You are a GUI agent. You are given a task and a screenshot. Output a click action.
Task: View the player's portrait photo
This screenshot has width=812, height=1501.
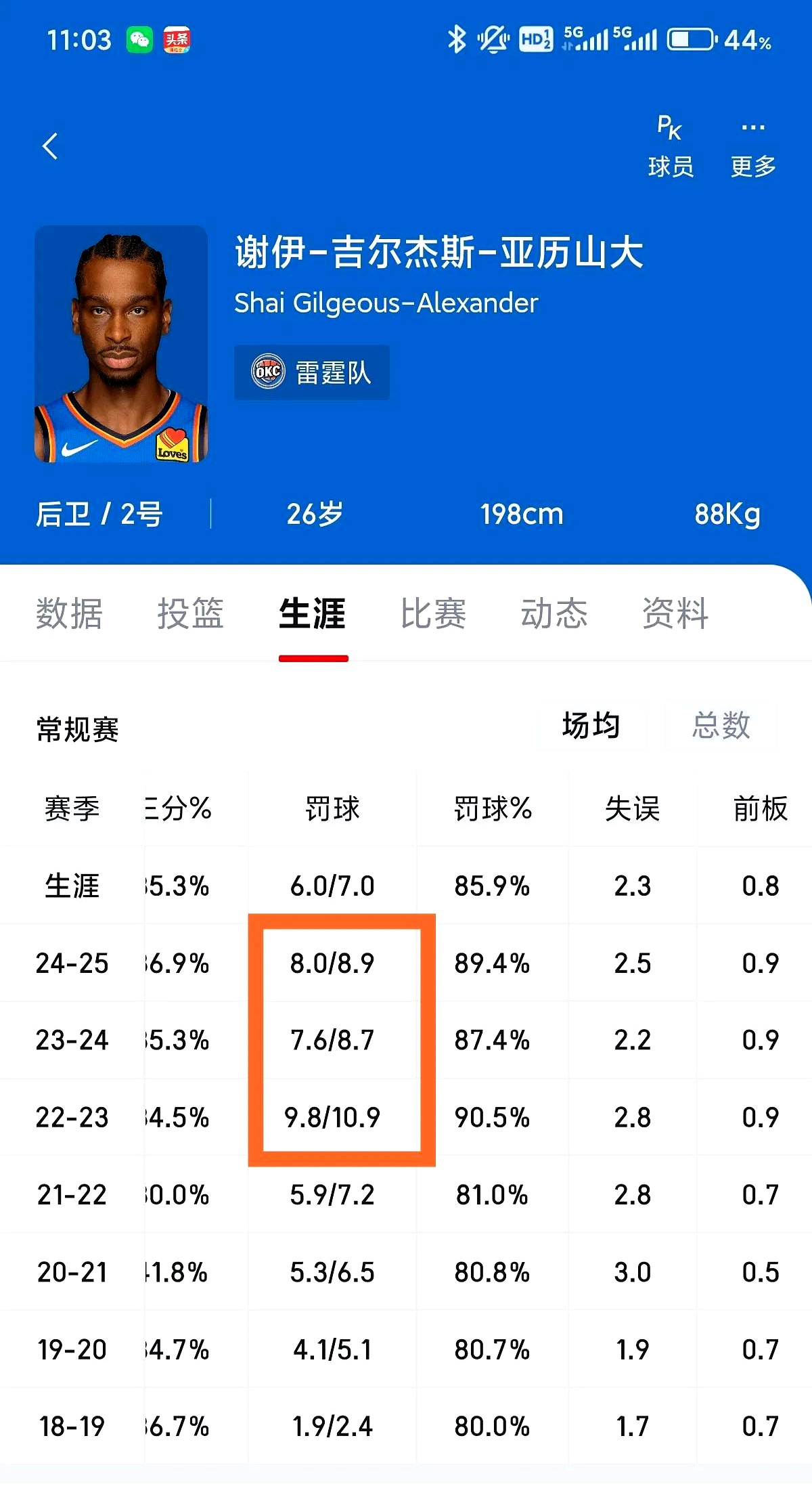(x=121, y=344)
